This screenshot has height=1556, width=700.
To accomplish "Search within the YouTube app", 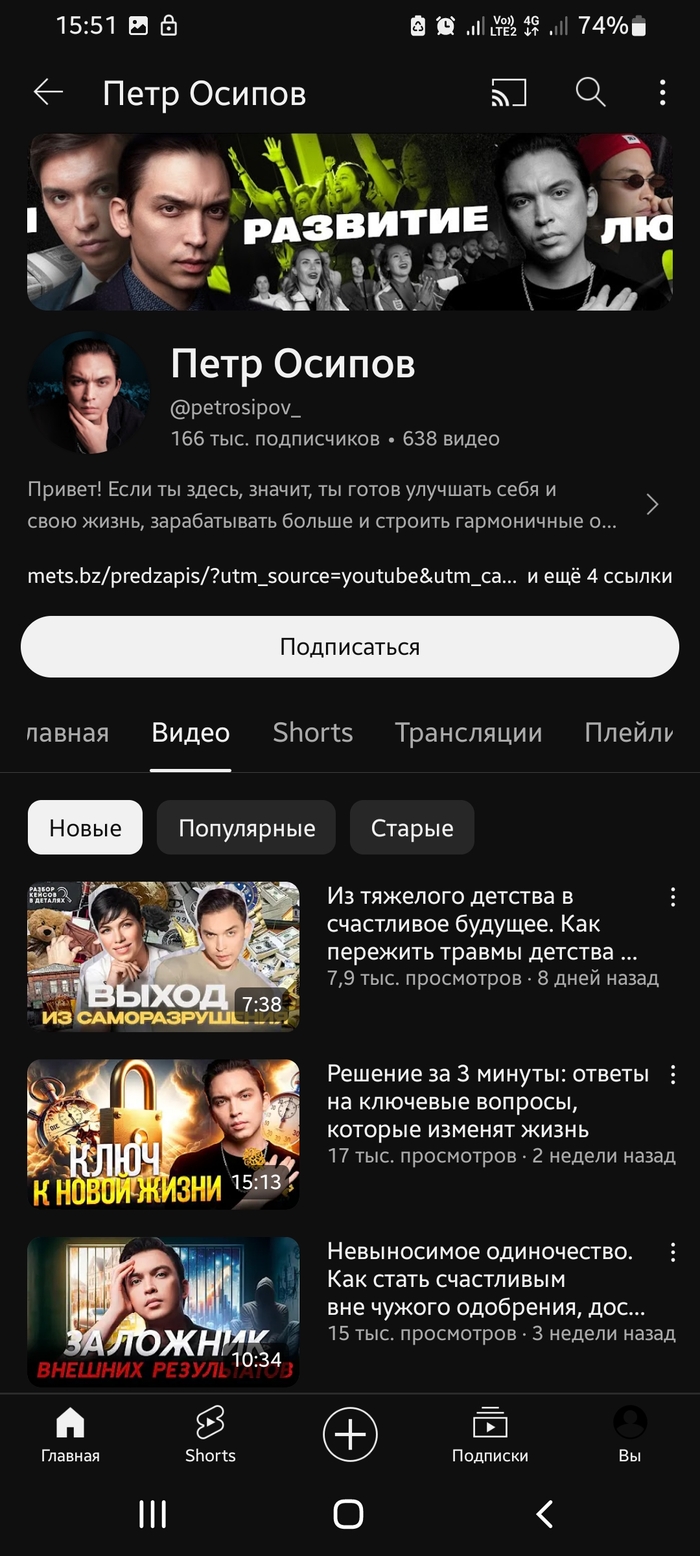I will click(x=591, y=93).
